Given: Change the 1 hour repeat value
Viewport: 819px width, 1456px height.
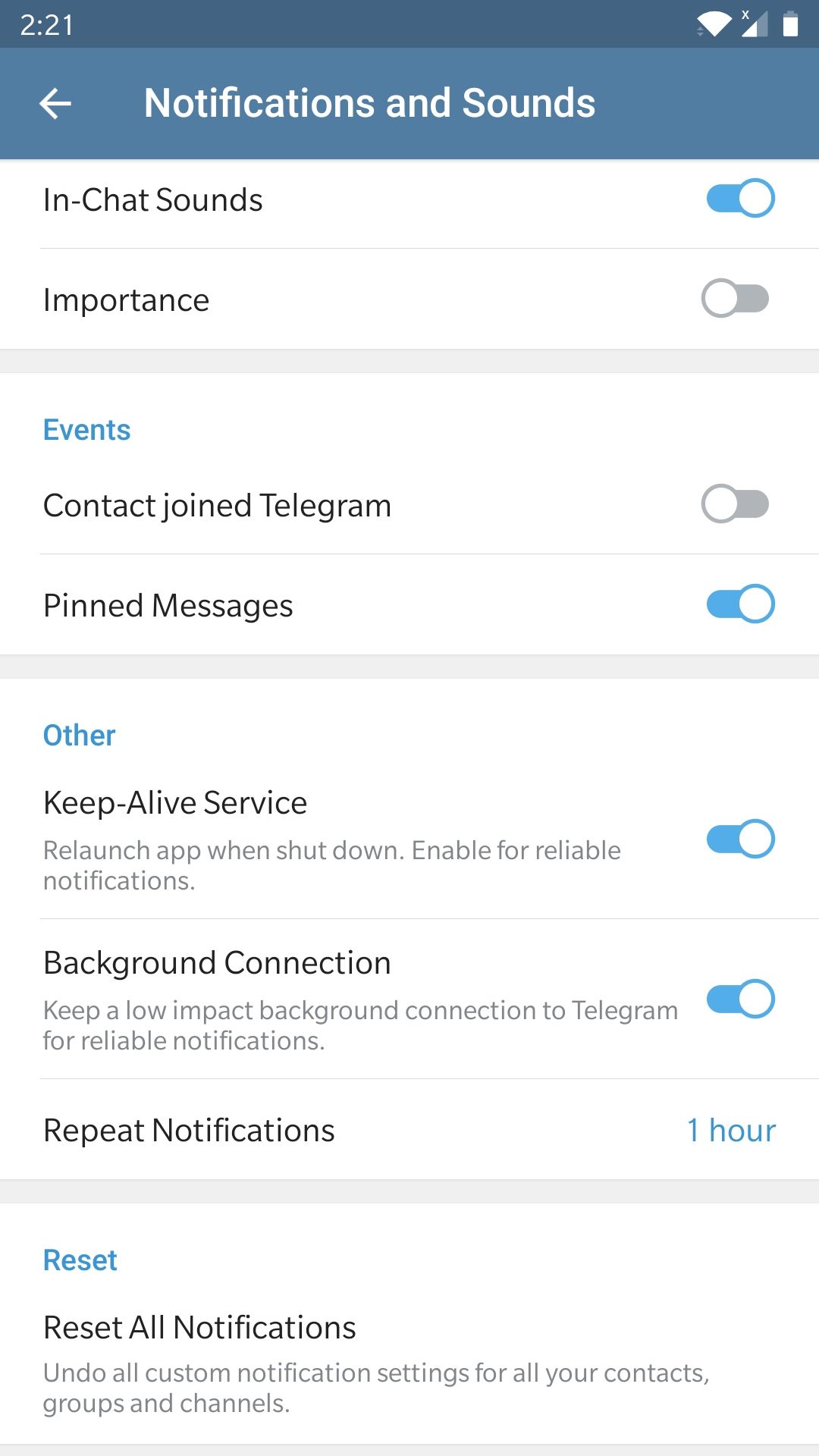Looking at the screenshot, I should pos(730,1130).
